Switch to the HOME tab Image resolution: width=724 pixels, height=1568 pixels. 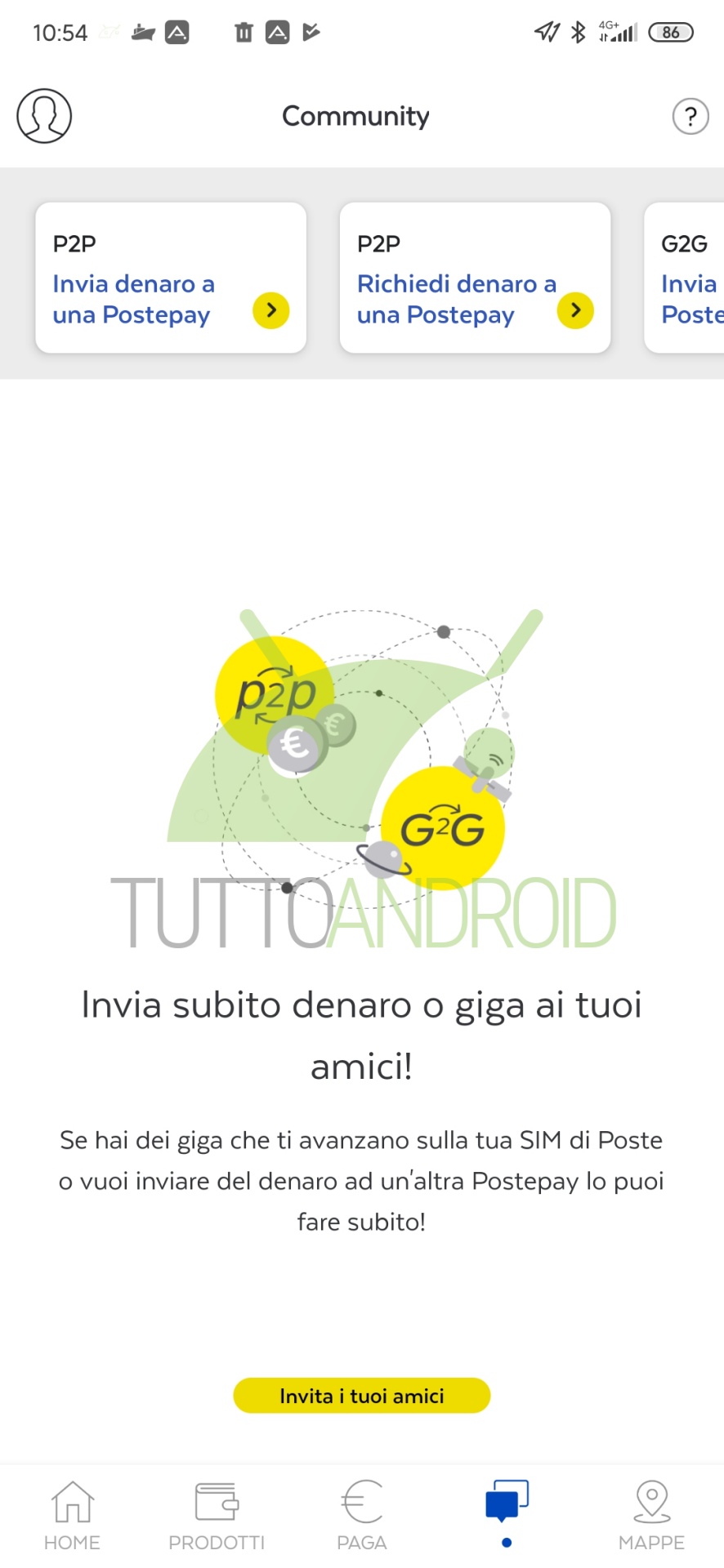point(72,1516)
